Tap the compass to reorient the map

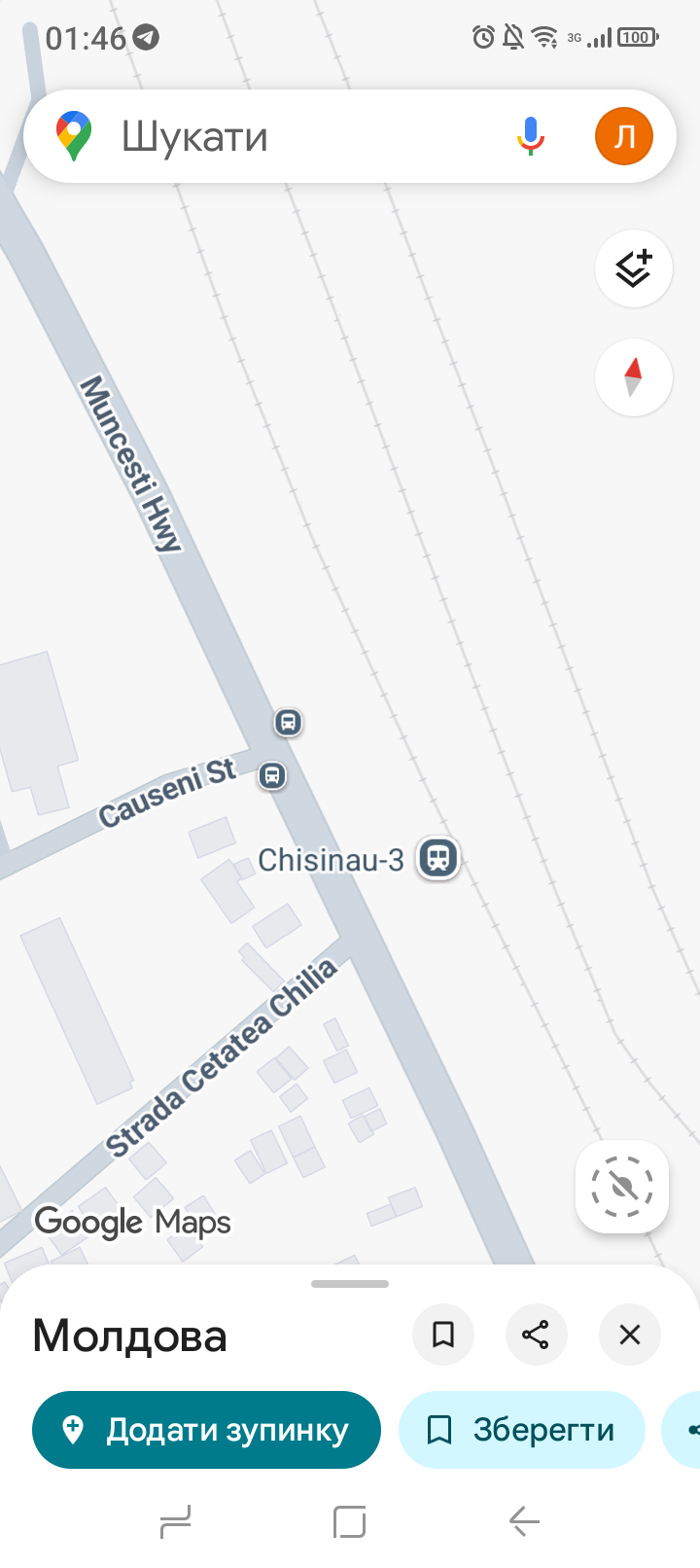[x=634, y=377]
